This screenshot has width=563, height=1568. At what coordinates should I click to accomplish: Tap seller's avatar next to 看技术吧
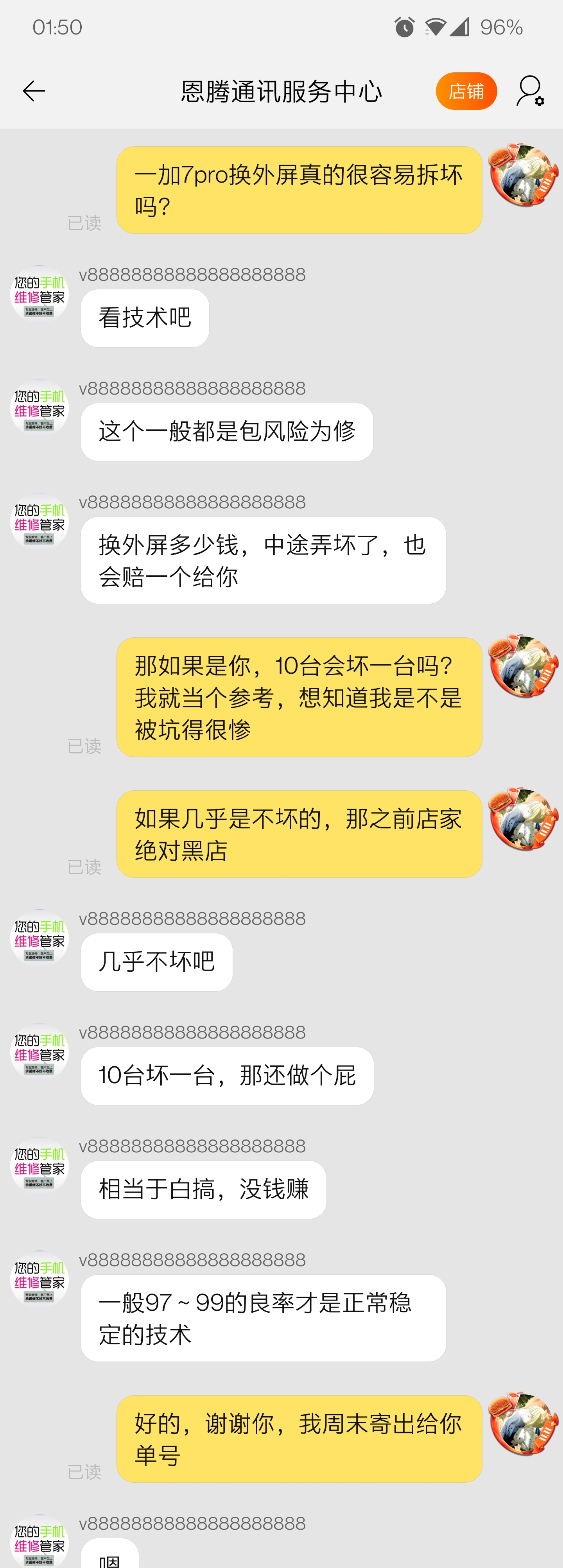(39, 294)
